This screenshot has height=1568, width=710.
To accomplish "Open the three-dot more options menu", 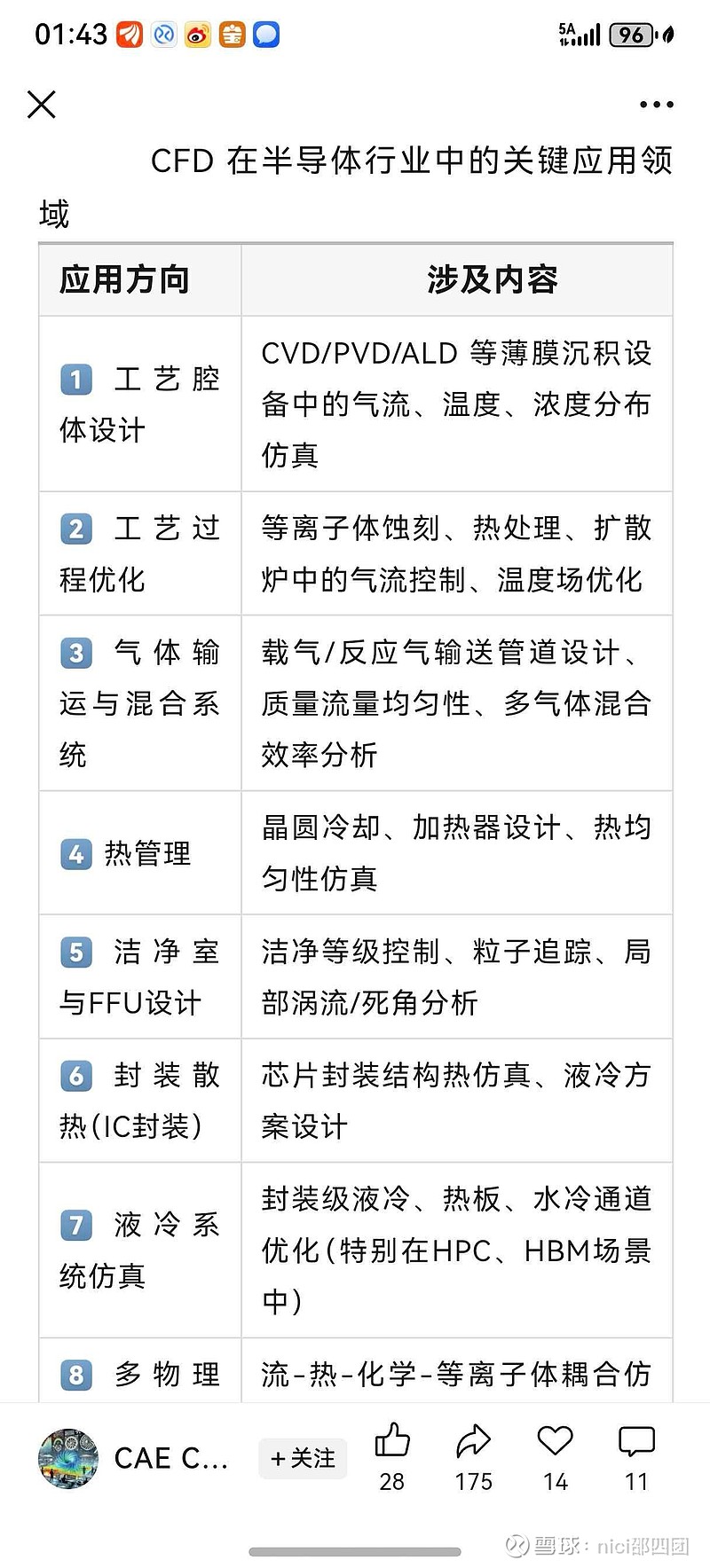I will click(656, 104).
